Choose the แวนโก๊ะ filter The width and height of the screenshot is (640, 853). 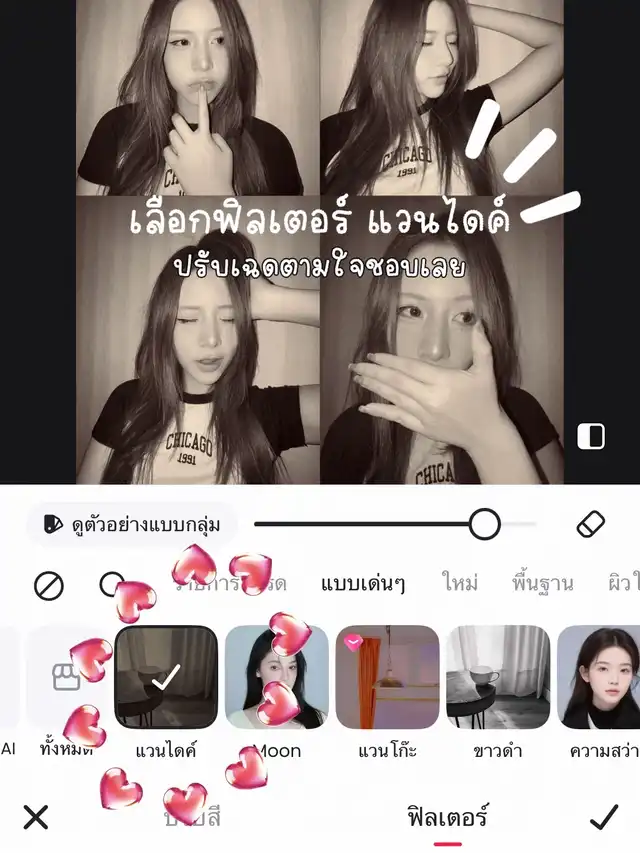pos(387,678)
